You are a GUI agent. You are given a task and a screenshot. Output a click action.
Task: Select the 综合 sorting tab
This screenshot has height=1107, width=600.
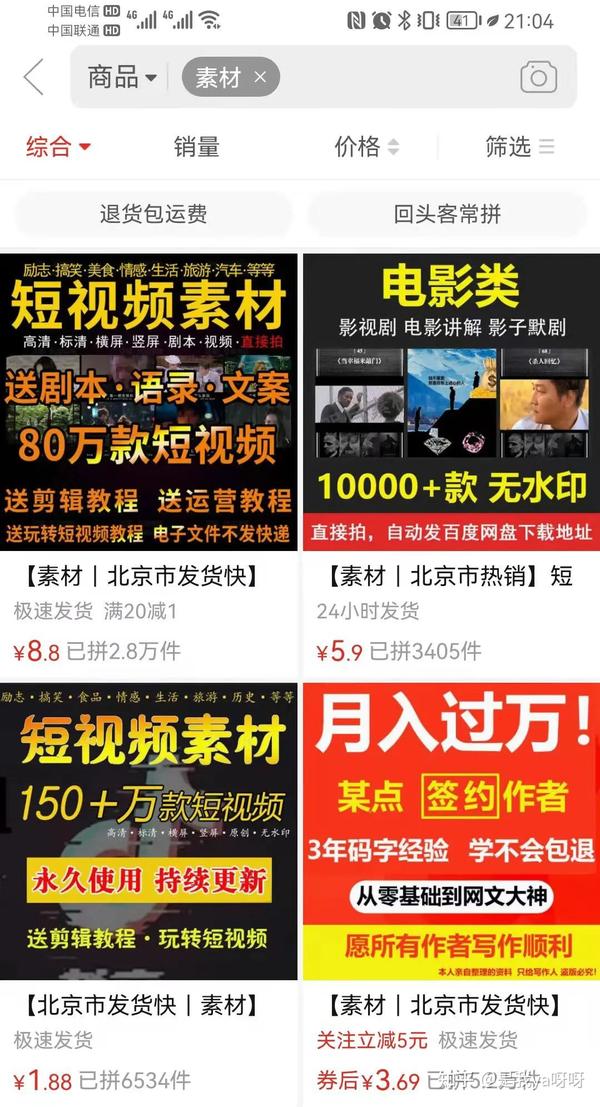coord(59,147)
